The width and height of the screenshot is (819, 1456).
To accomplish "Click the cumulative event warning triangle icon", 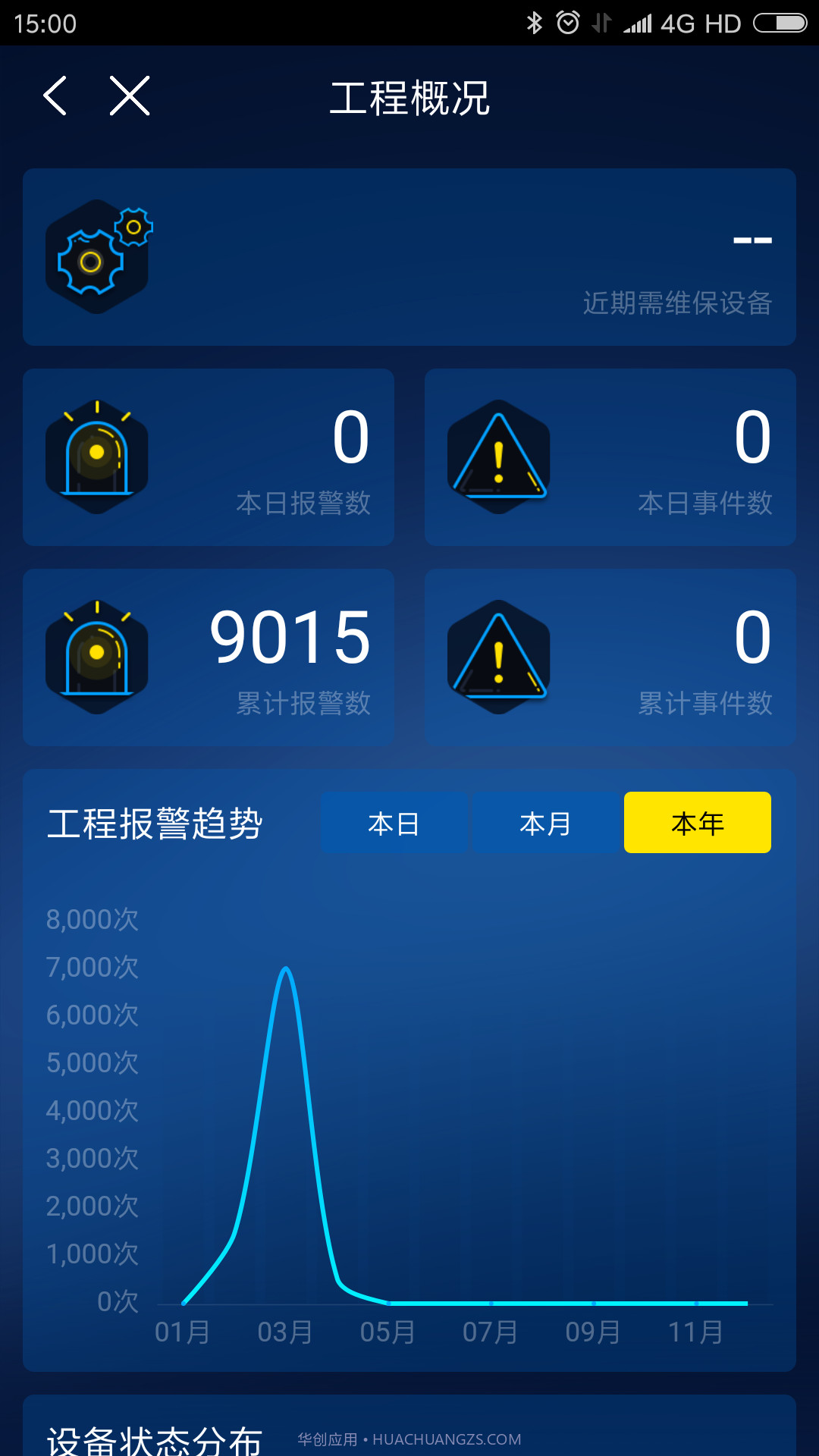I will pos(498,656).
